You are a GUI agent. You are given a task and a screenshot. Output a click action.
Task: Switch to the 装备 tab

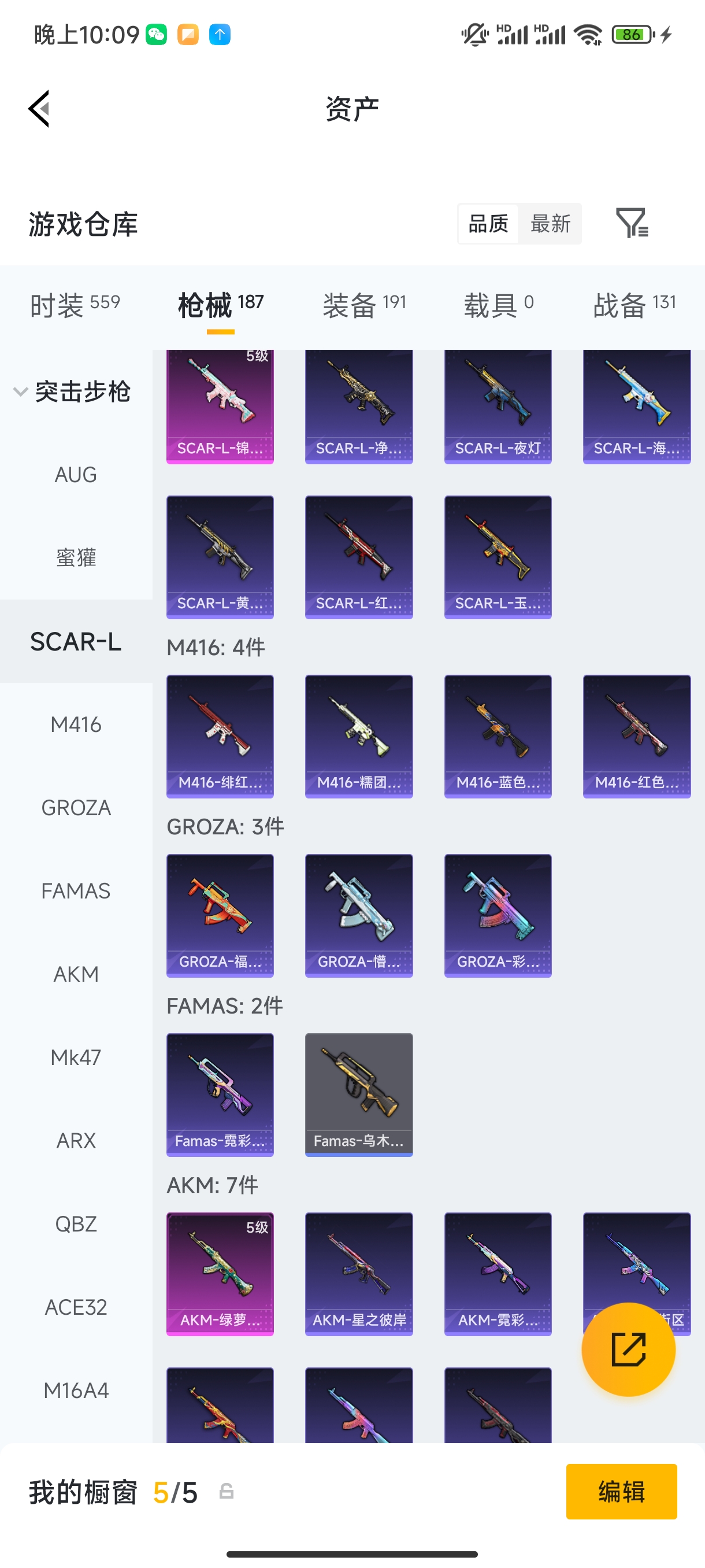pos(363,304)
